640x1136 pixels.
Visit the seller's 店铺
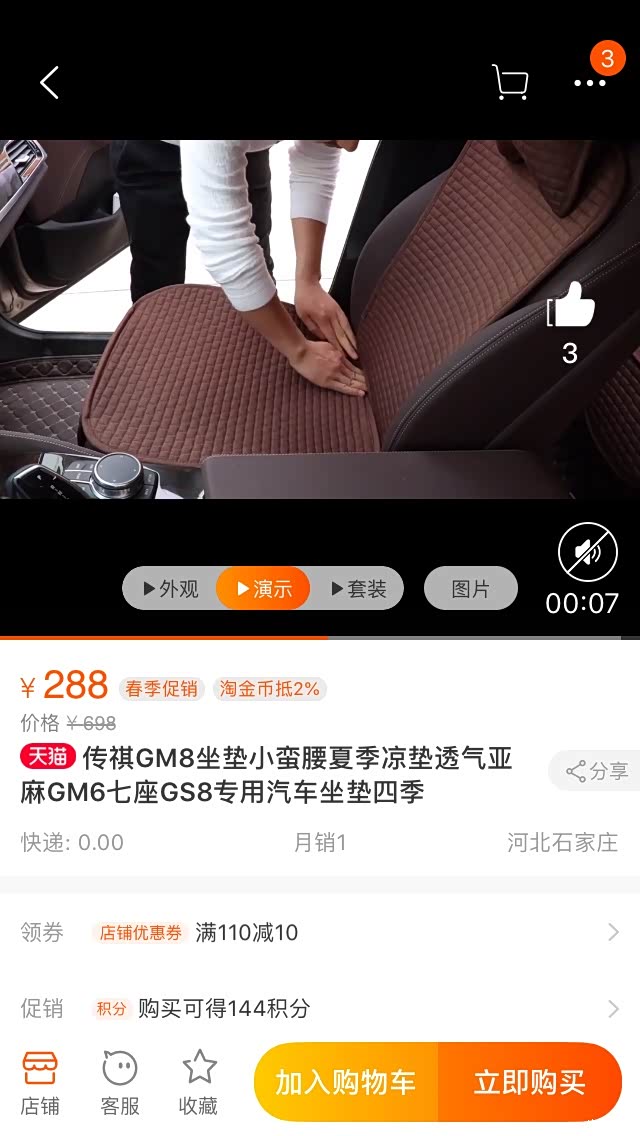40,1083
